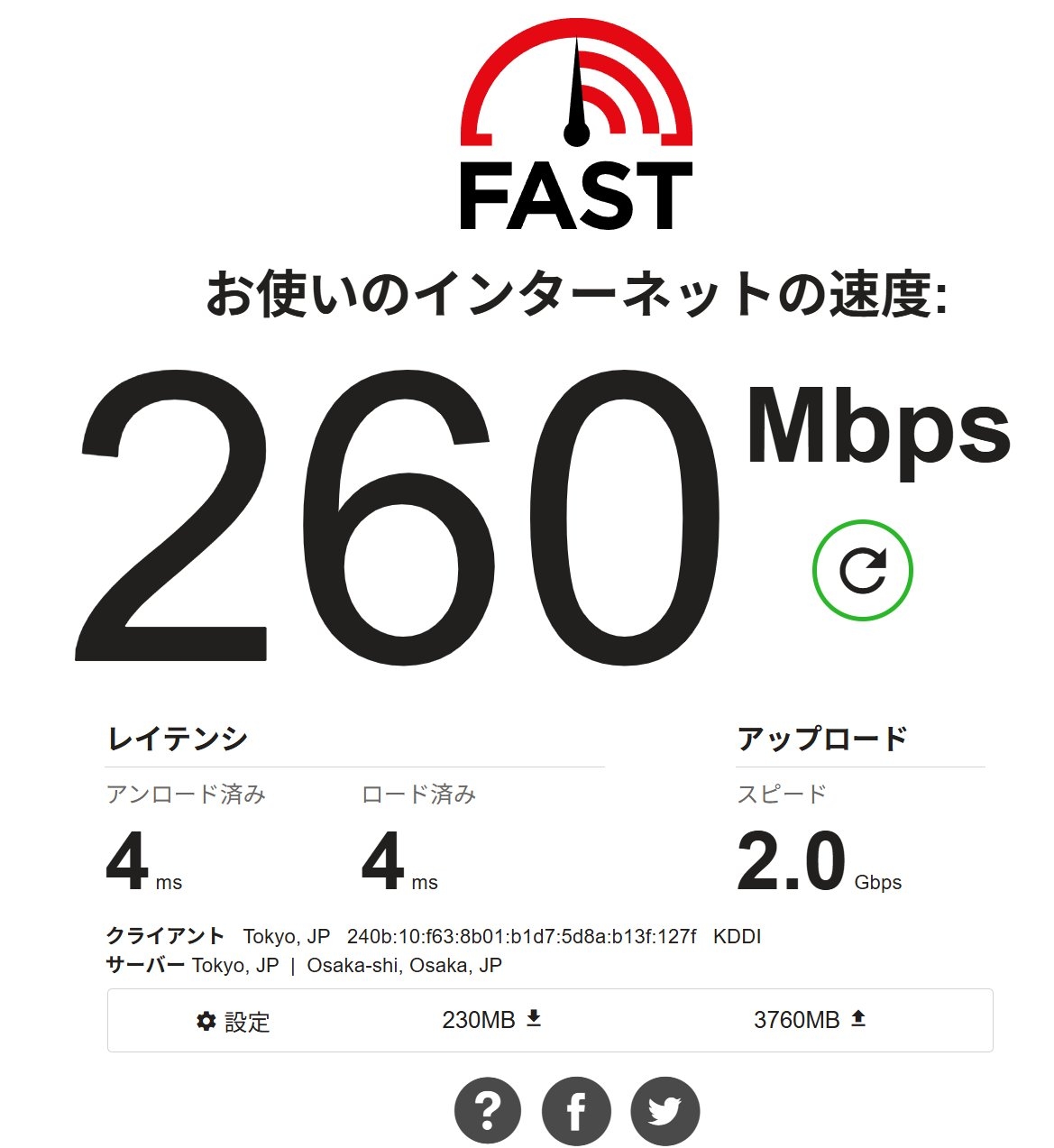Open the help question mark icon
The height and width of the screenshot is (1148, 1054).
pos(488,1110)
